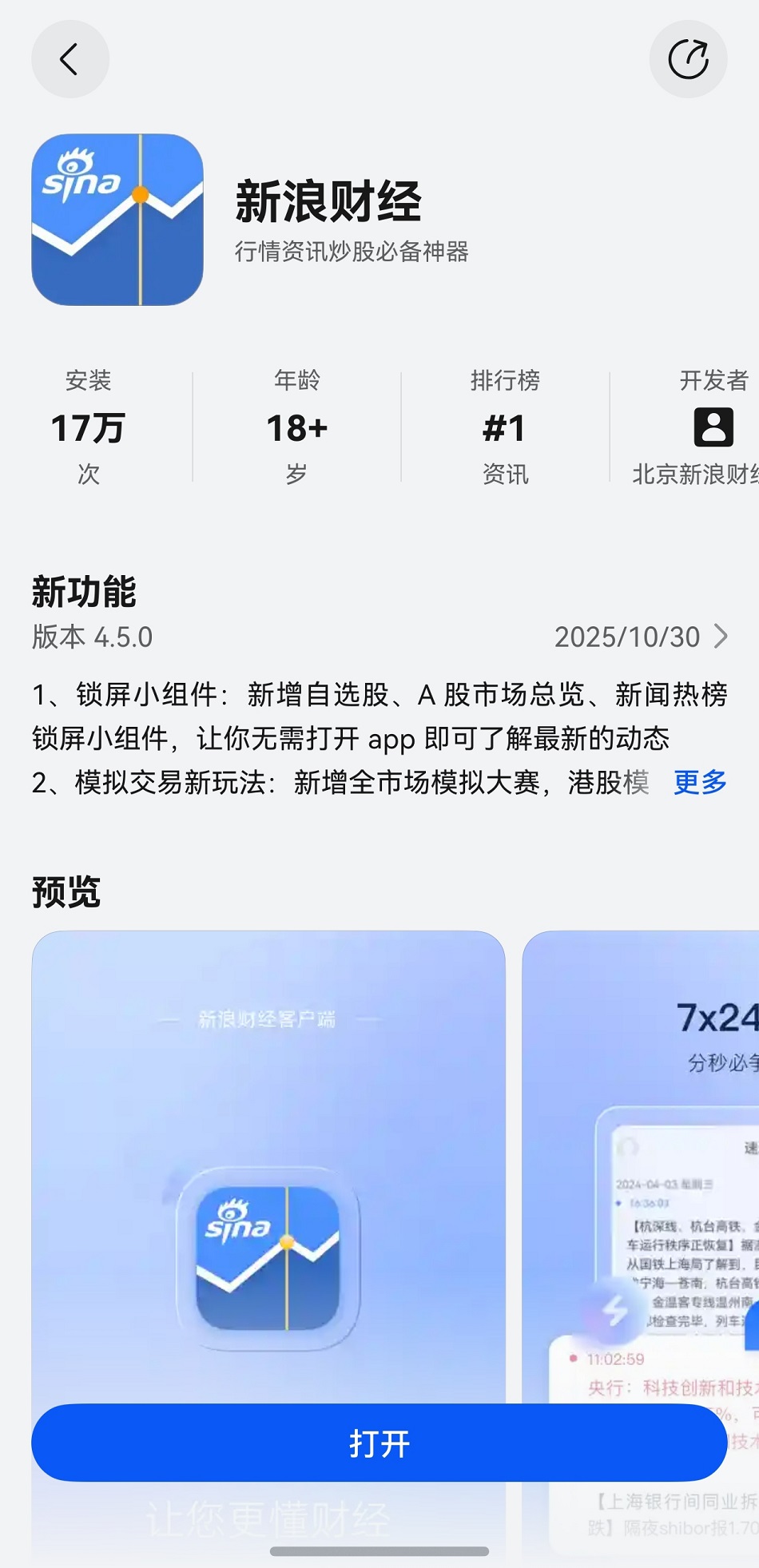The width and height of the screenshot is (759, 1568).
Task: Tap the app subtitle 行情资讯炒股必备神器
Action: (x=354, y=252)
